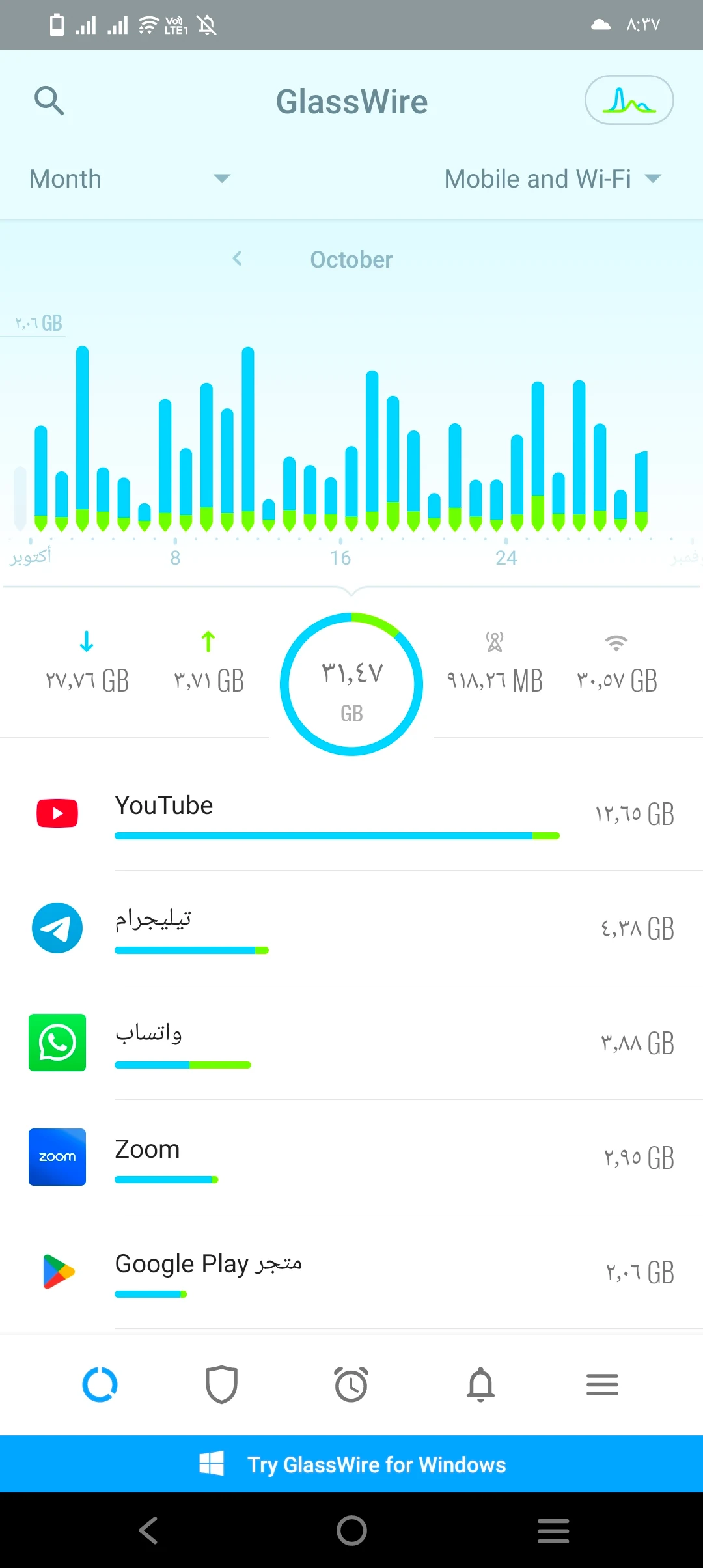Switch to the data plan clock tab
The width and height of the screenshot is (703, 1568).
click(x=351, y=1384)
